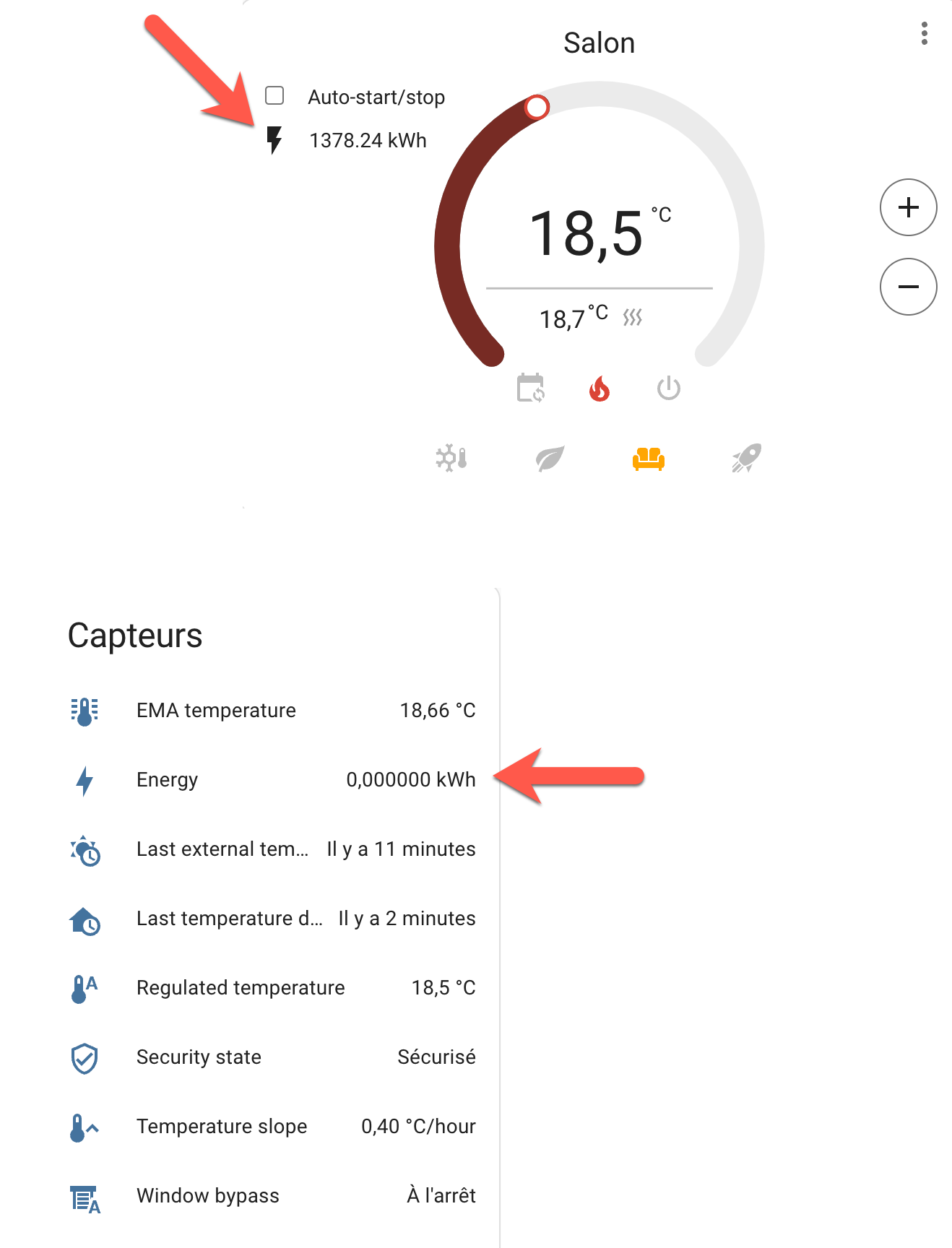Enable the Auto-start/stop checkbox
Screen dimensions: 952x1248
(274, 96)
